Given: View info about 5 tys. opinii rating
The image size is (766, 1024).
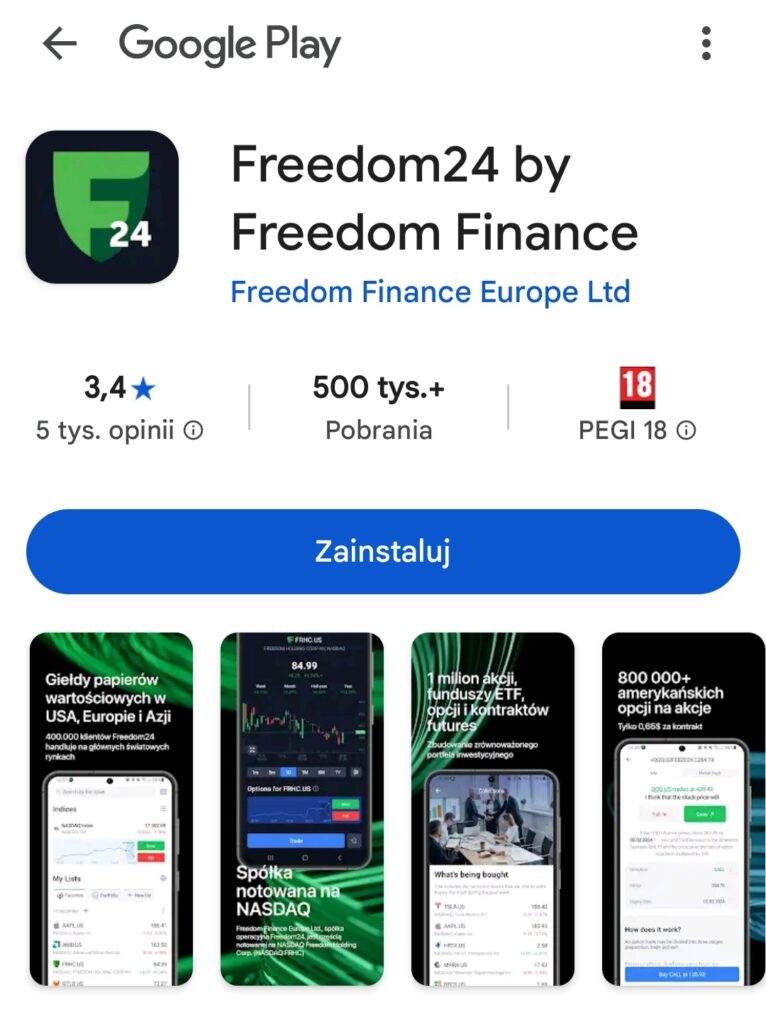Looking at the screenshot, I should pyautogui.click(x=195, y=431).
